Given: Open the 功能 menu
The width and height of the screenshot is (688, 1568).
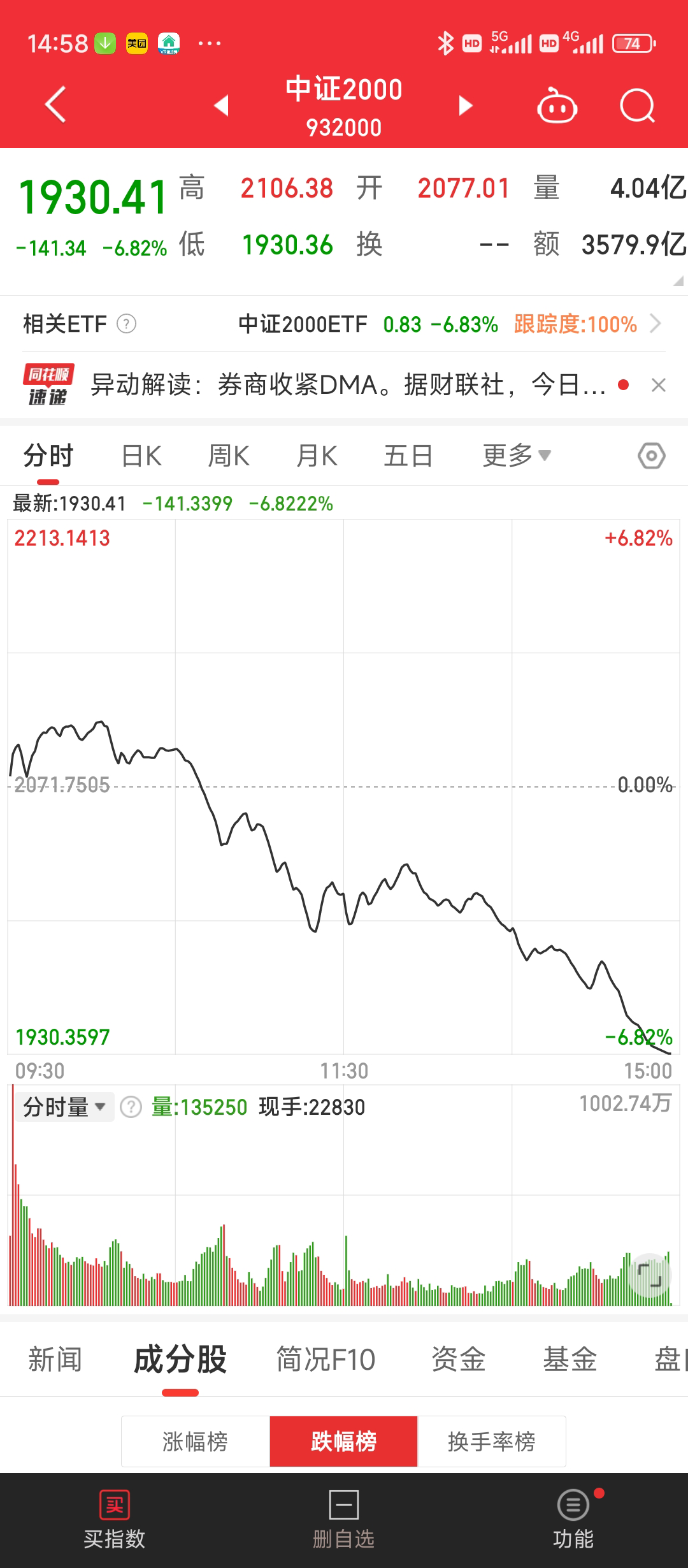Looking at the screenshot, I should (573, 1520).
